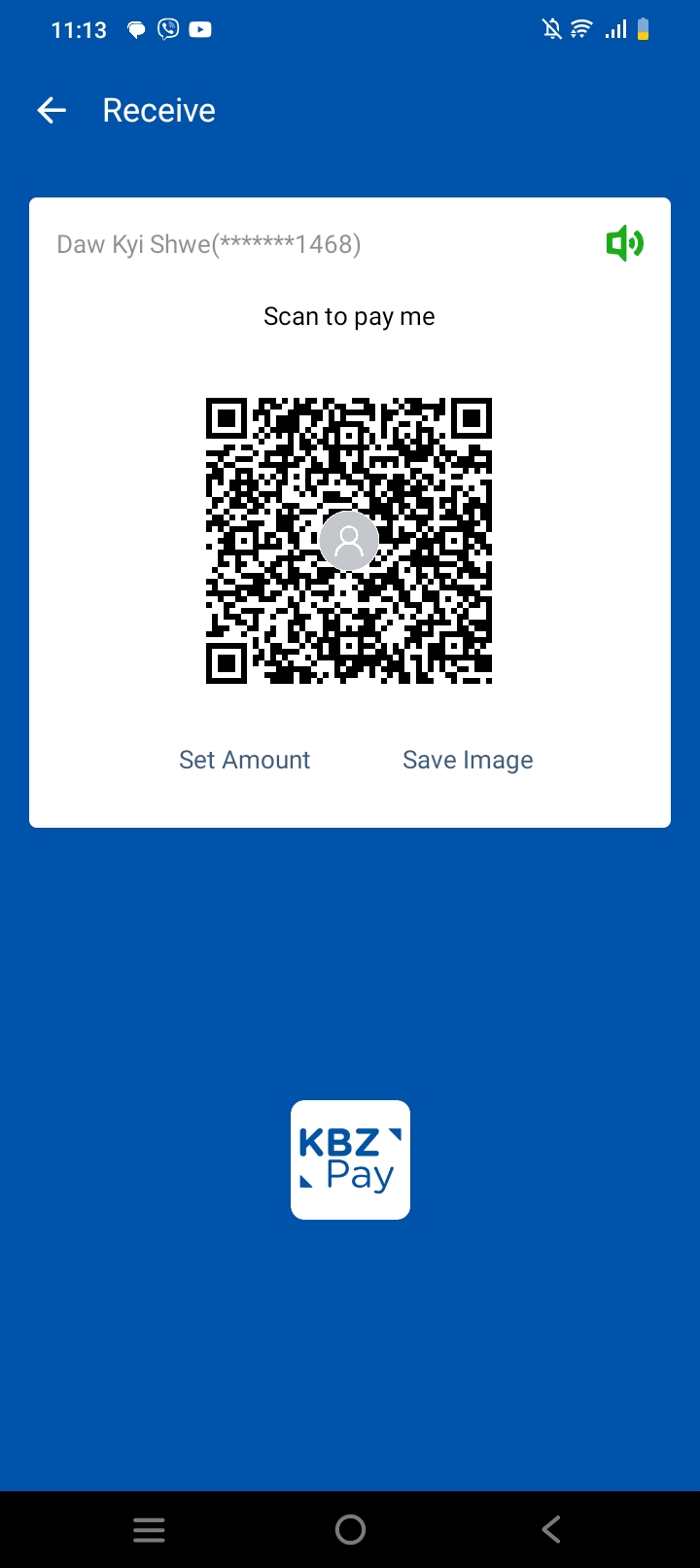Tap the system back button

tap(551, 1530)
